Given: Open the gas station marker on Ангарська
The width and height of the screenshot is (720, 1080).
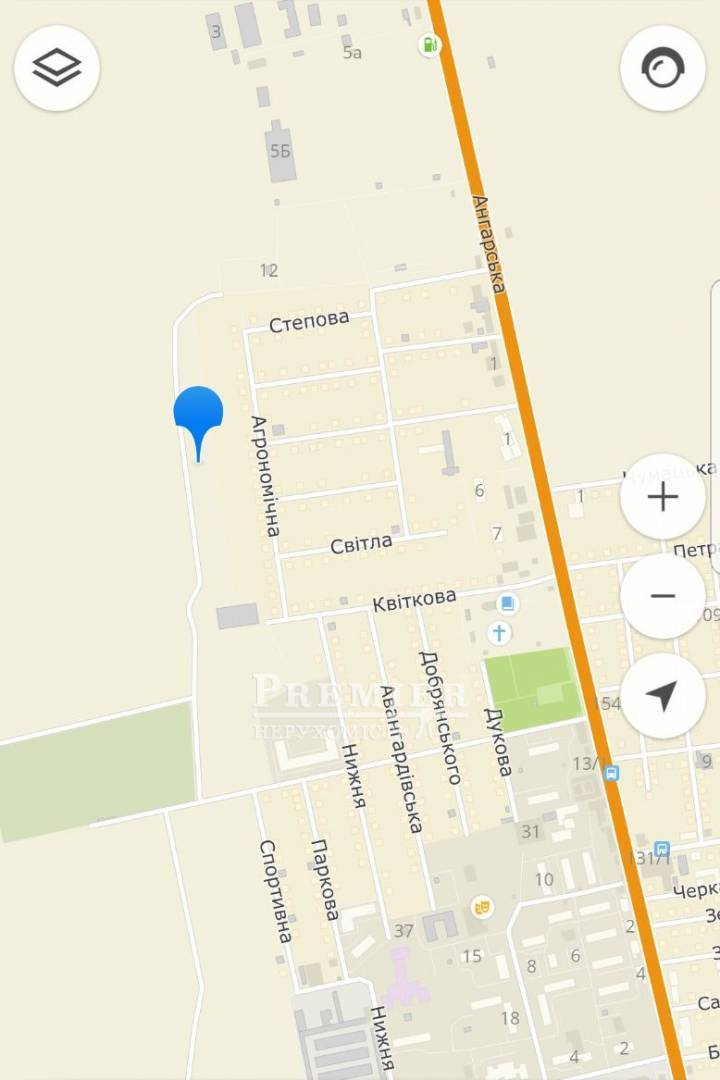Looking at the screenshot, I should (x=429, y=45).
